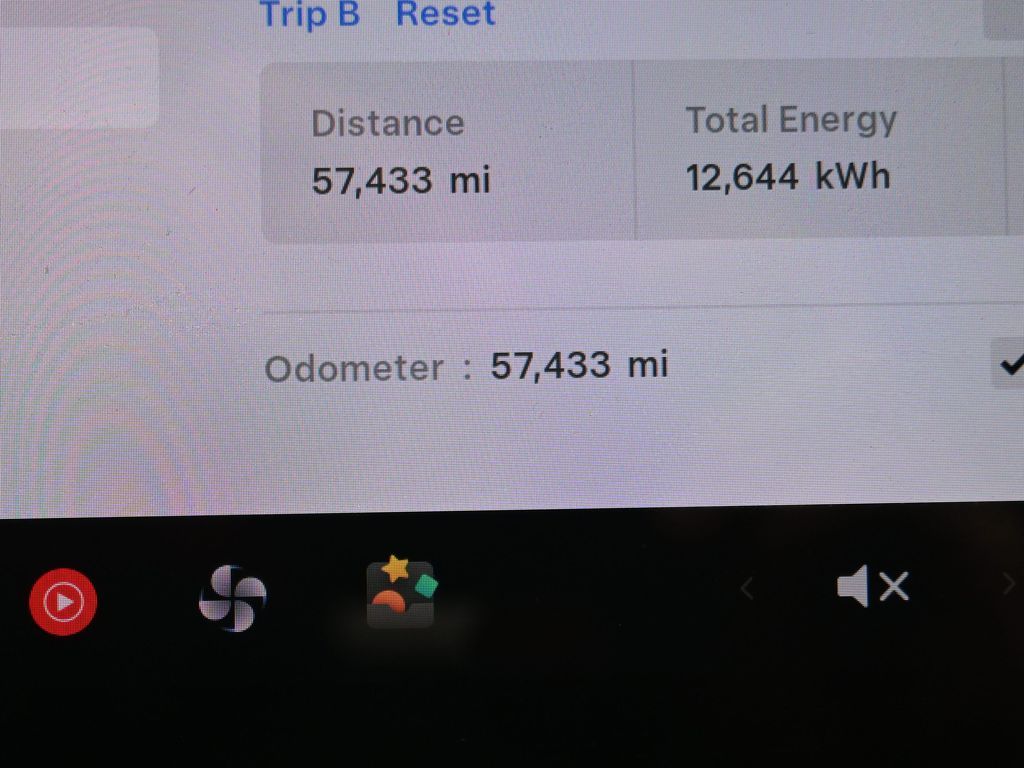Open the gray pinwheel app icon
The width and height of the screenshot is (1024, 768).
232,598
